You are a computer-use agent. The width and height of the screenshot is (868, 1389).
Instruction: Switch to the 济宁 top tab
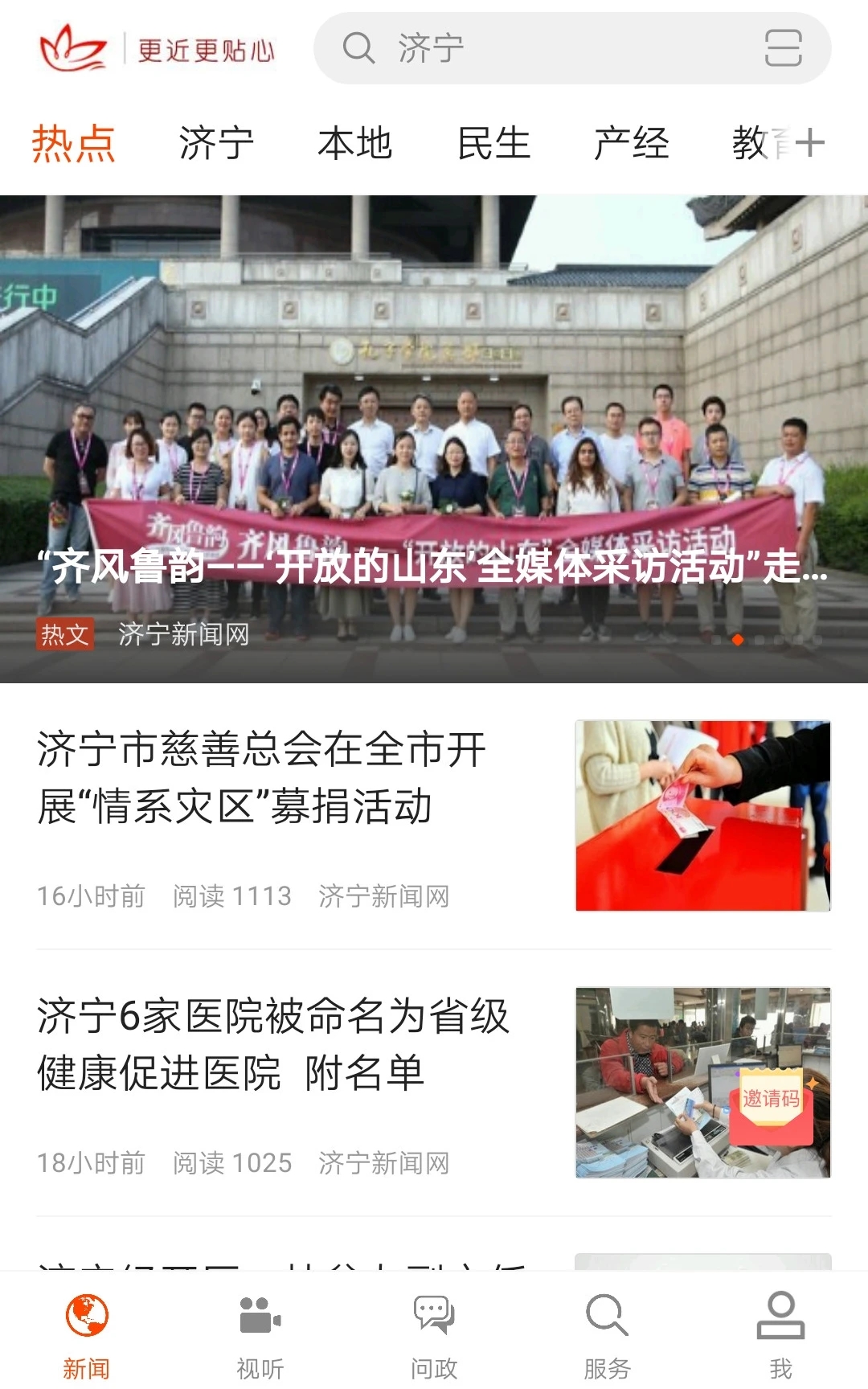216,144
